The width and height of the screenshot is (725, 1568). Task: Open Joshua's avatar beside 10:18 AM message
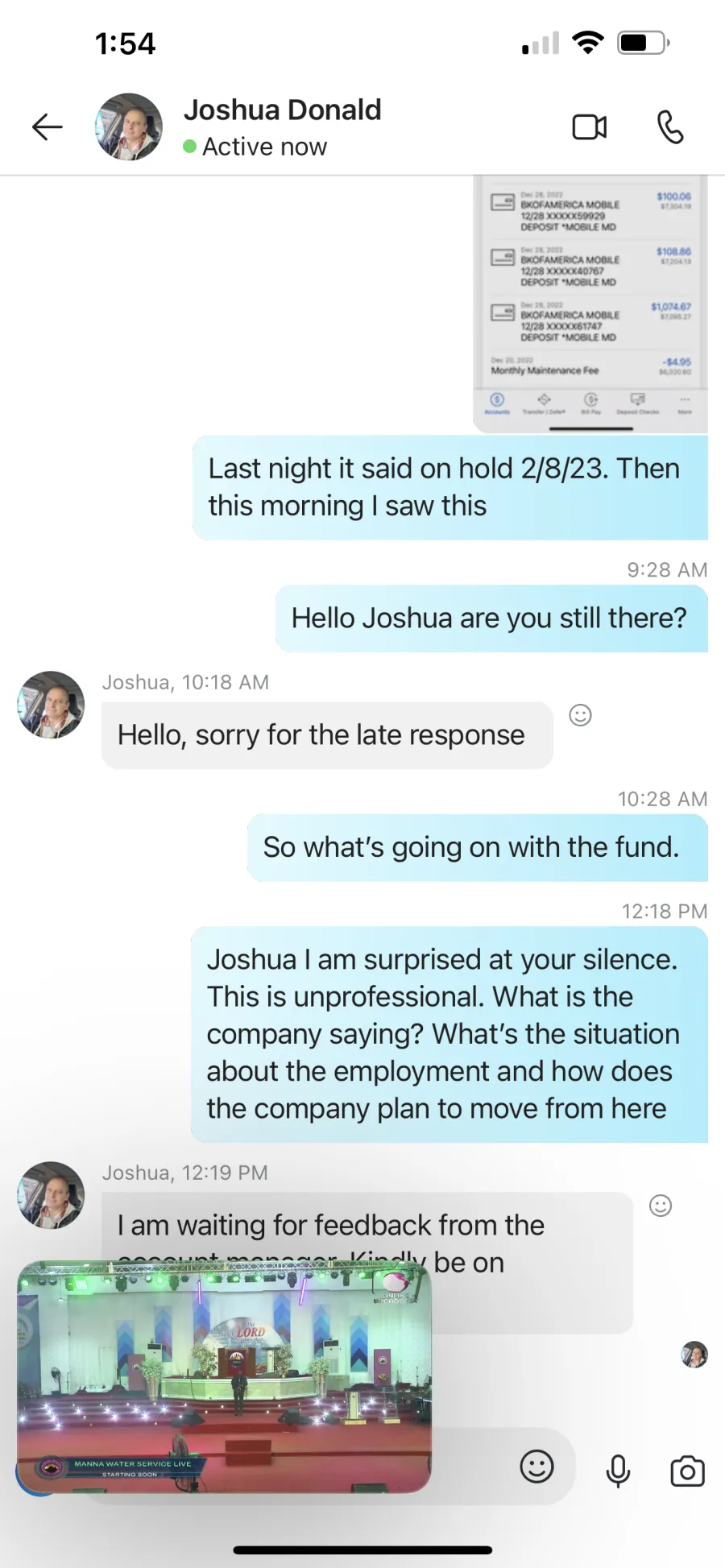click(51, 705)
